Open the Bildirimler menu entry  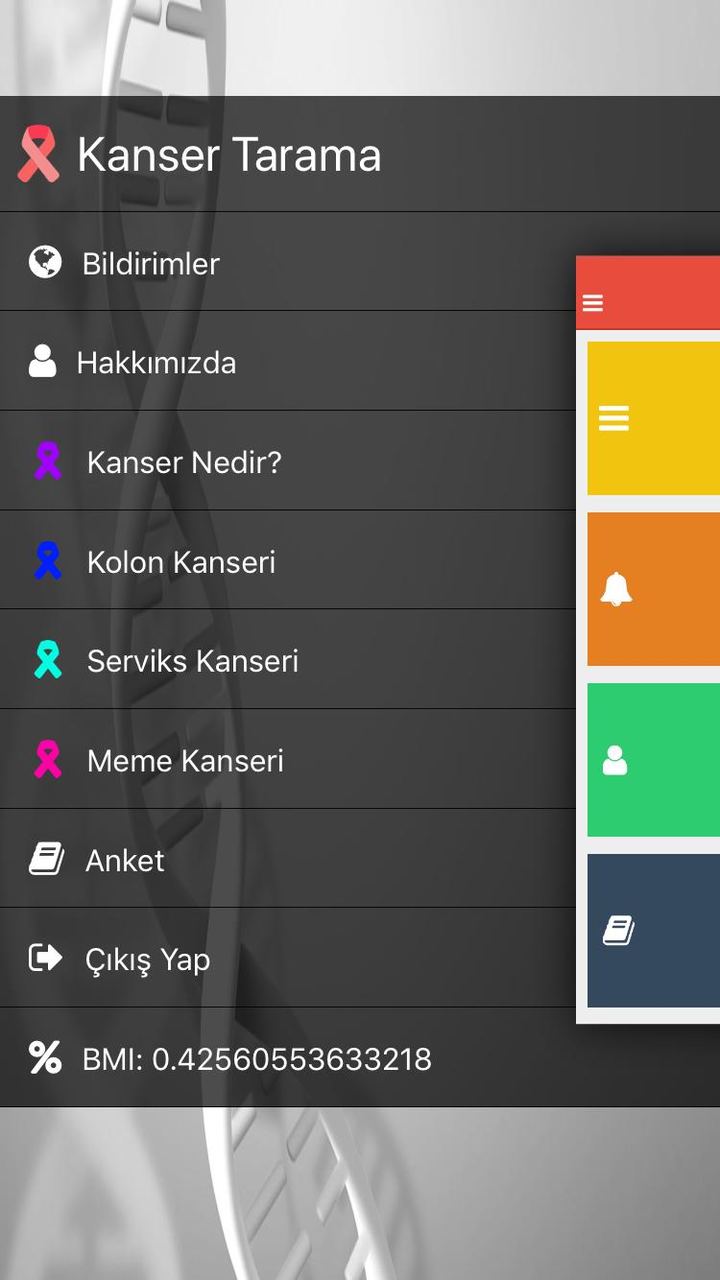150,263
